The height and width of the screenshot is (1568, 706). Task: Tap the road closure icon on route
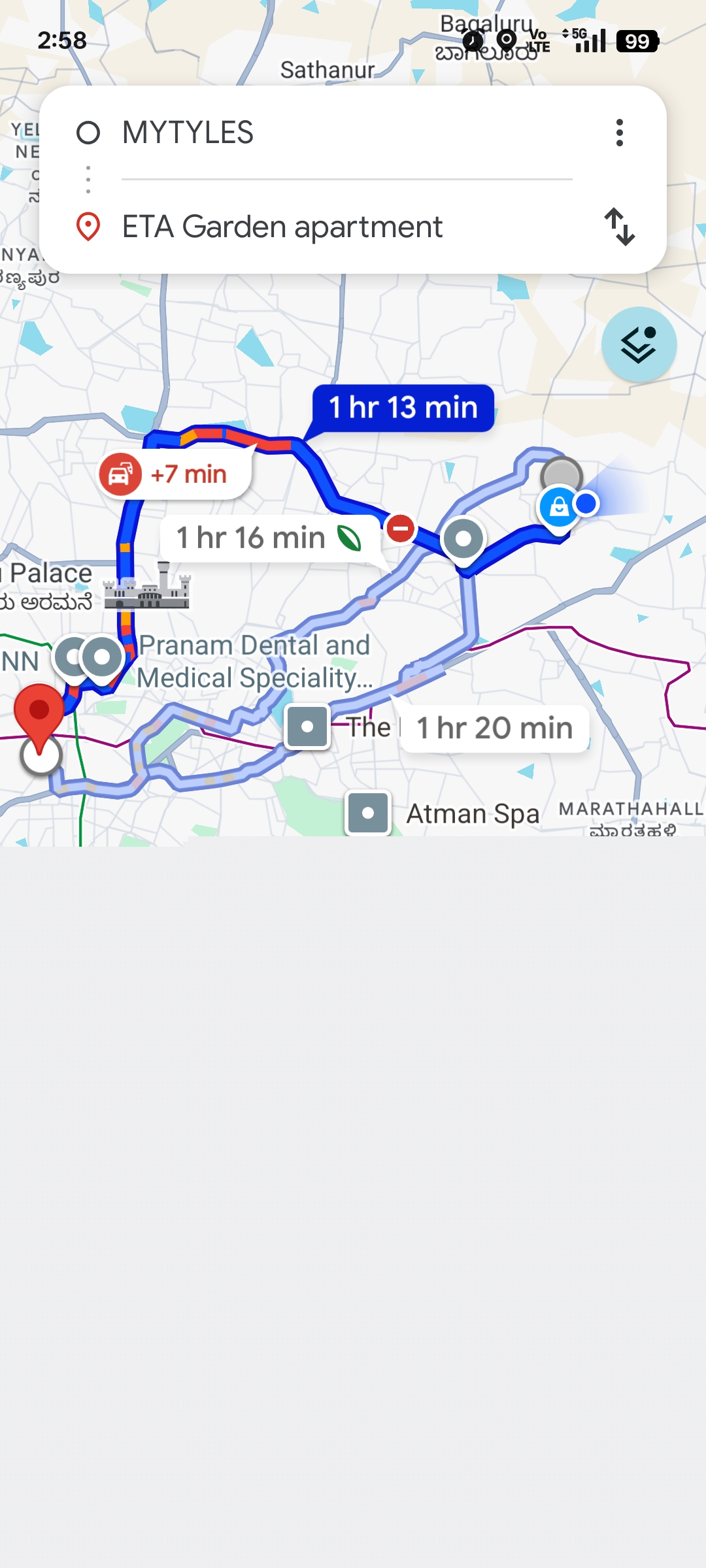click(401, 528)
